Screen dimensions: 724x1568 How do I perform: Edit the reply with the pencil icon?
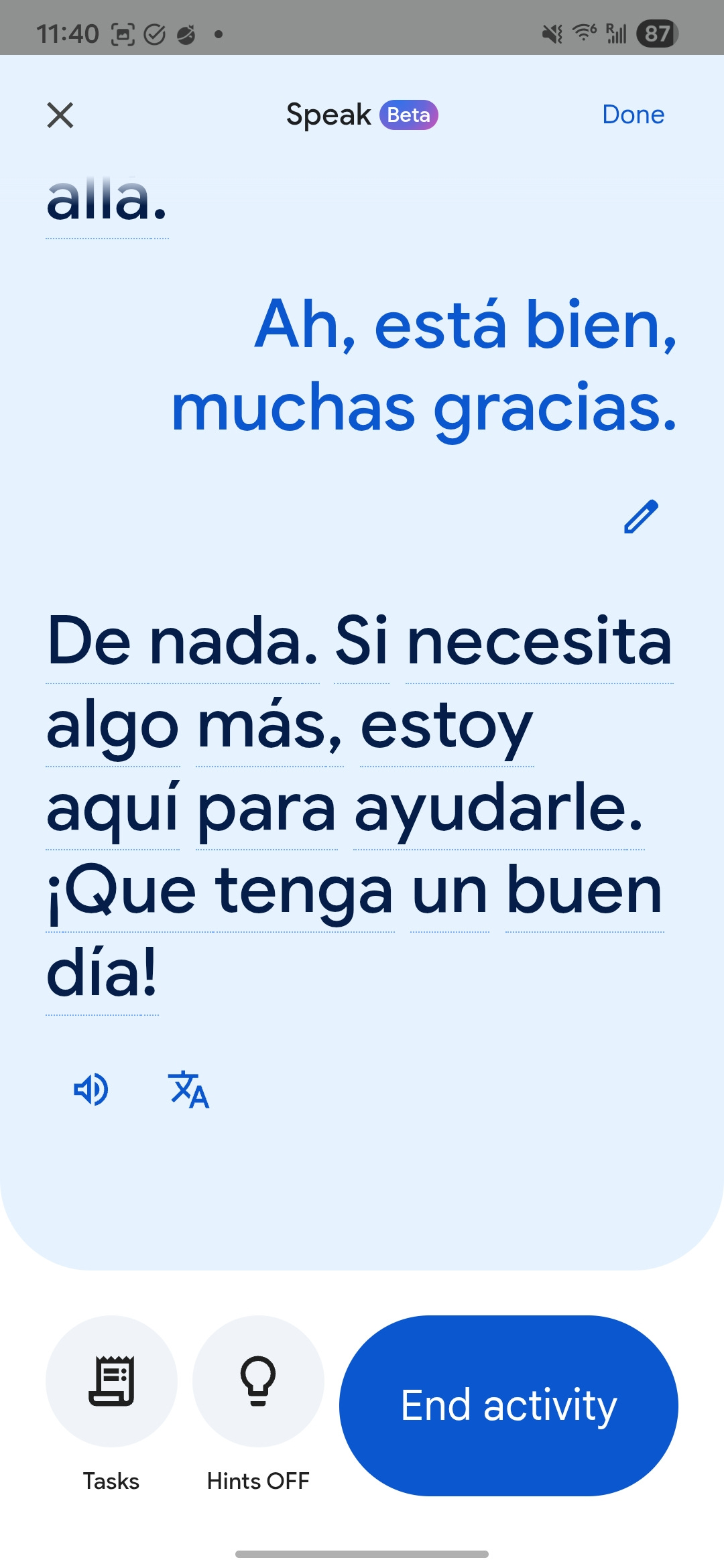click(641, 517)
